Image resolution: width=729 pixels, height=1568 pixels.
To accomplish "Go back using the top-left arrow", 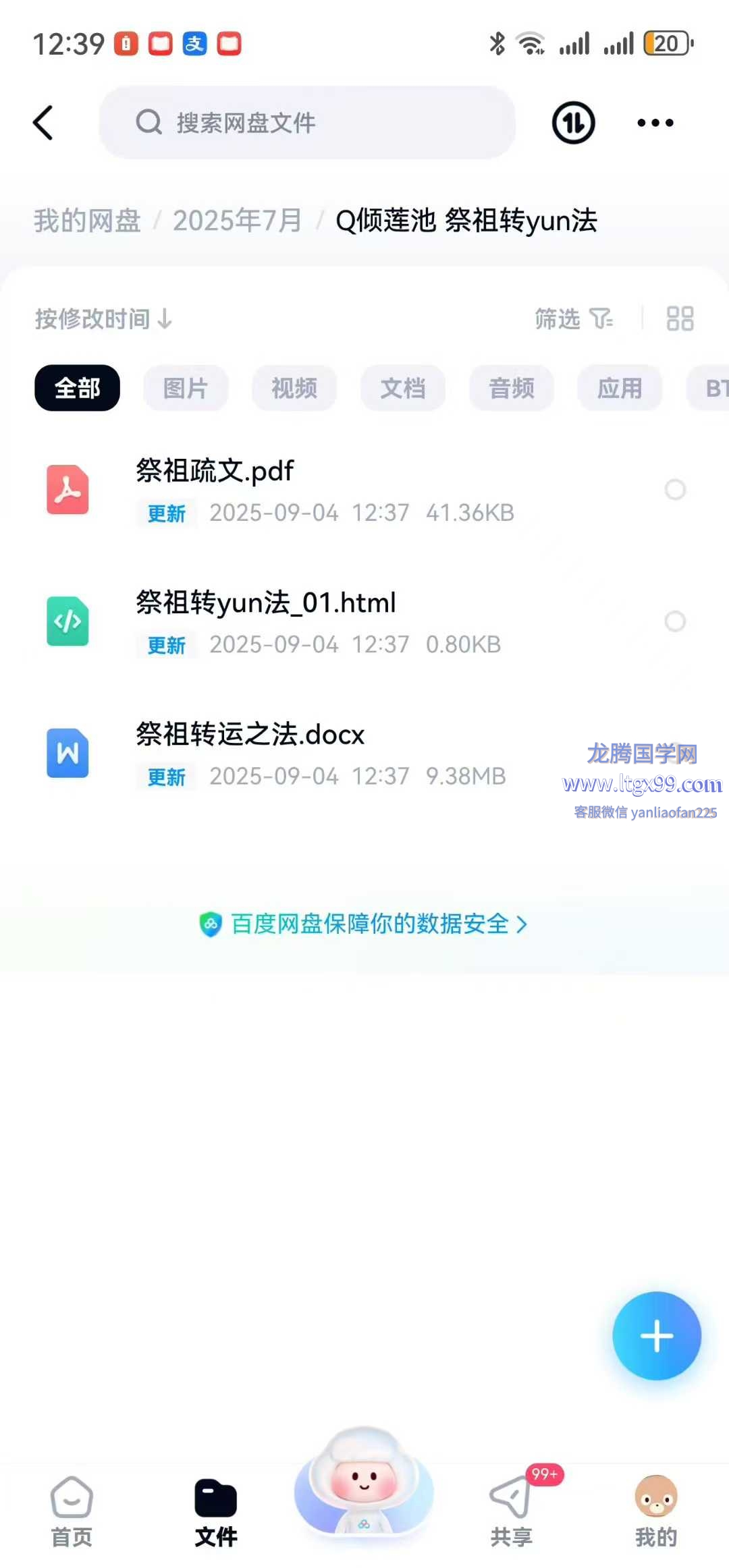I will [43, 123].
